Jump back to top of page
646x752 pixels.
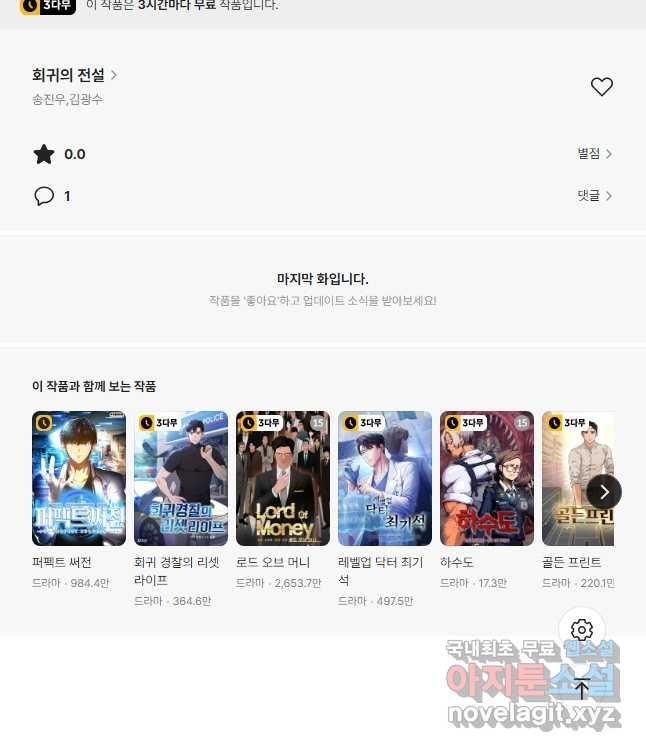[x=582, y=688]
